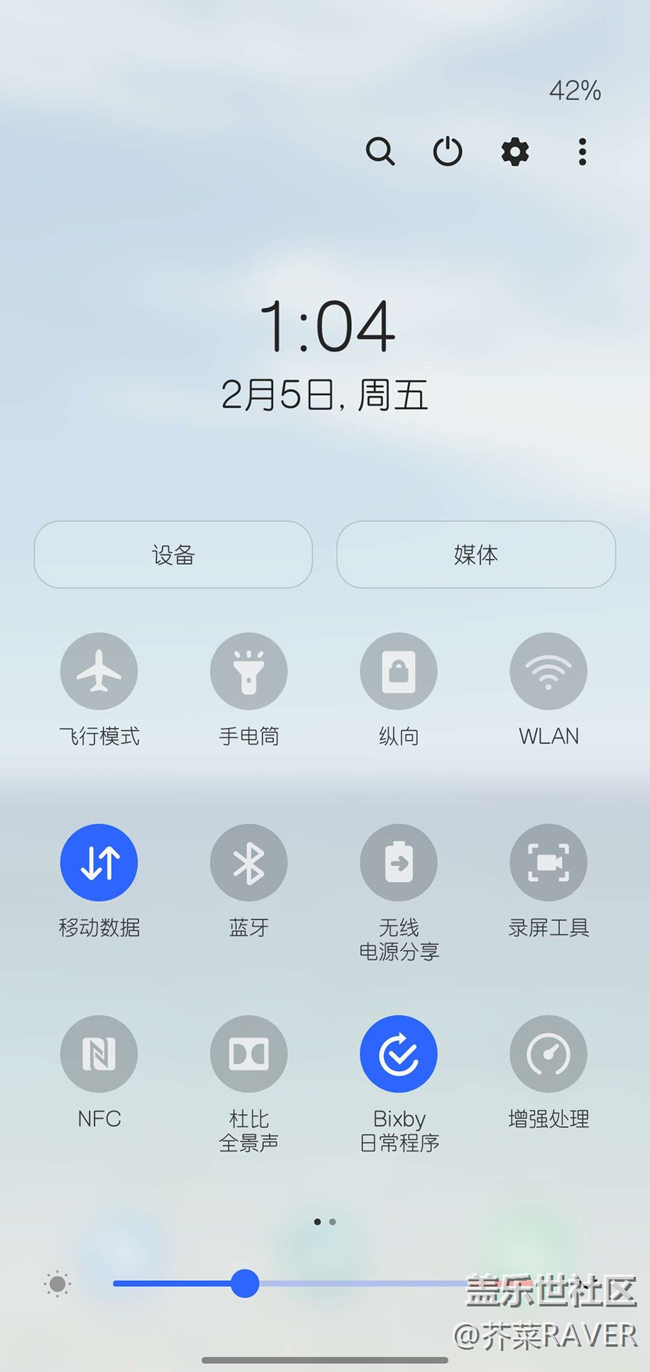This screenshot has width=650, height=1372.
Task: Open the power menu icon
Action: point(447,152)
